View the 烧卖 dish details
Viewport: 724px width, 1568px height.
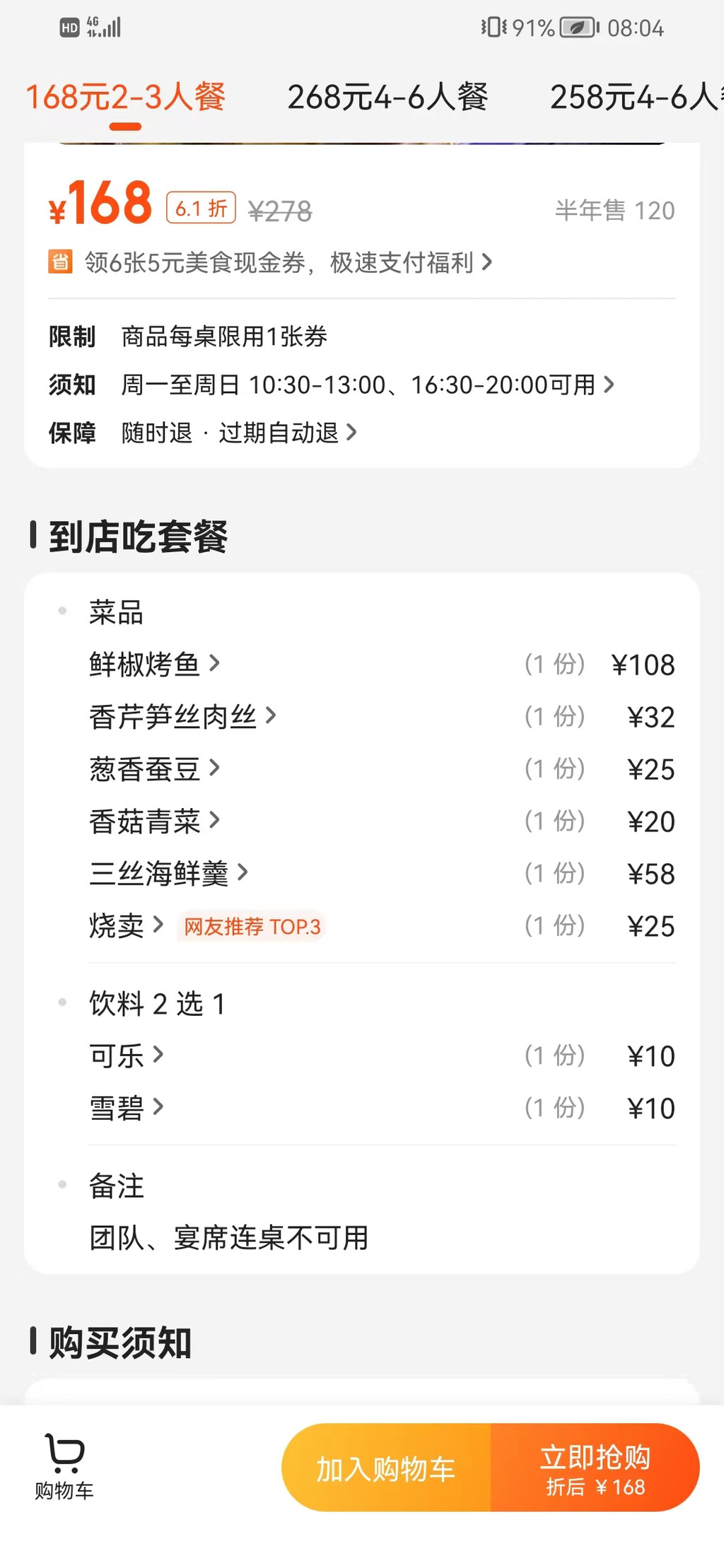pos(126,925)
